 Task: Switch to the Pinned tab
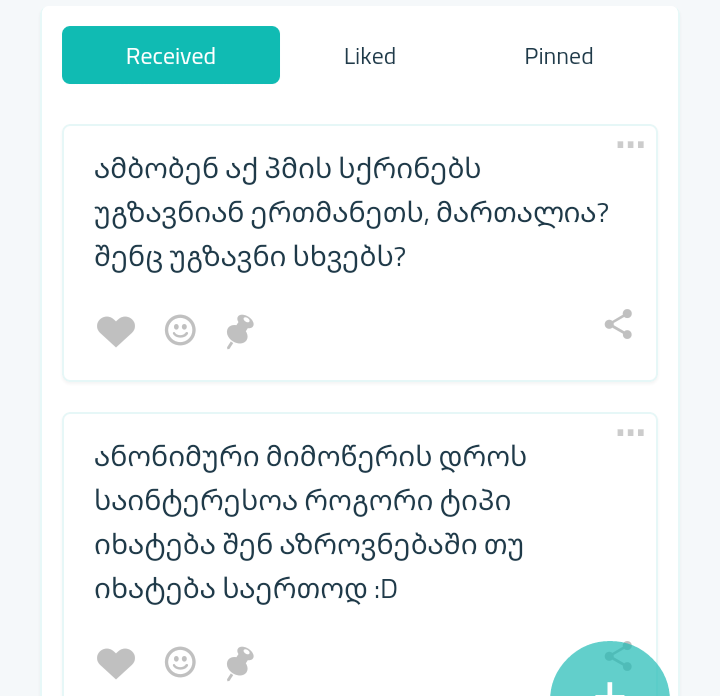pyautogui.click(x=558, y=56)
